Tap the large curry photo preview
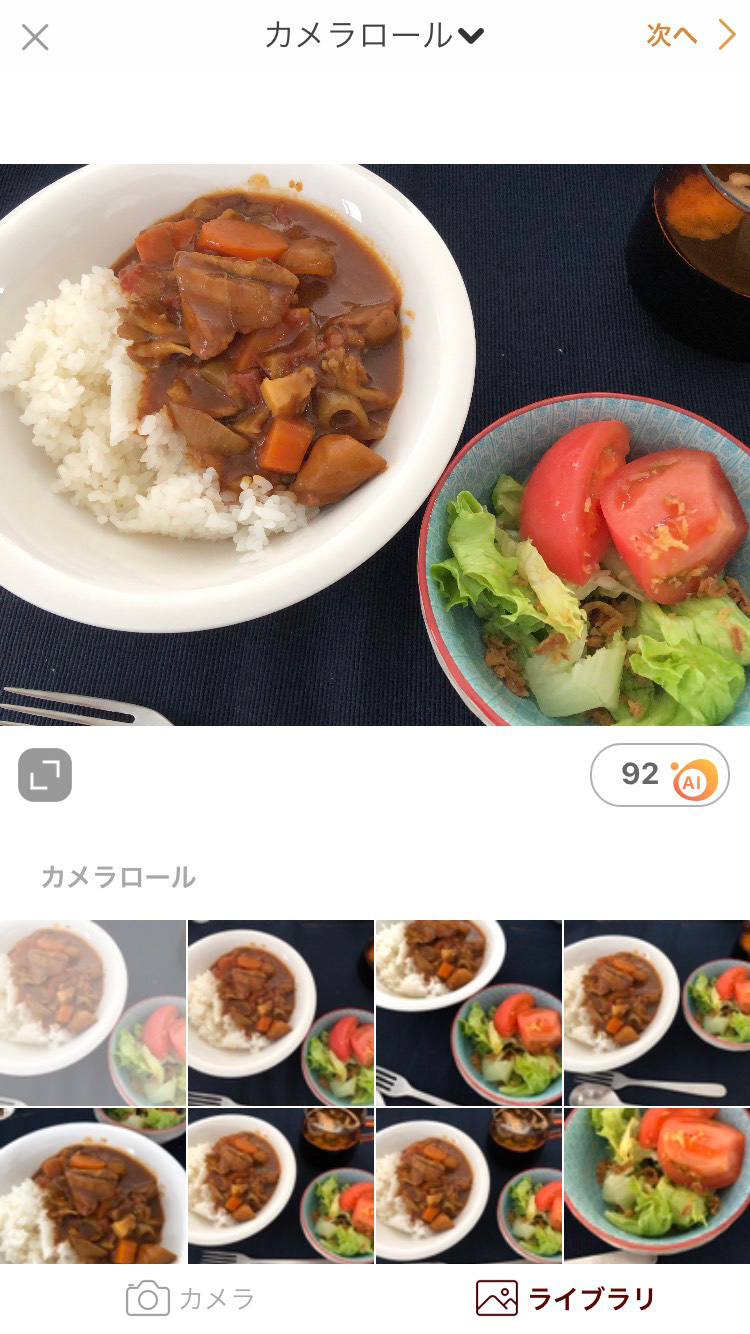Screen dimensions: 750x1334 [x=375, y=440]
